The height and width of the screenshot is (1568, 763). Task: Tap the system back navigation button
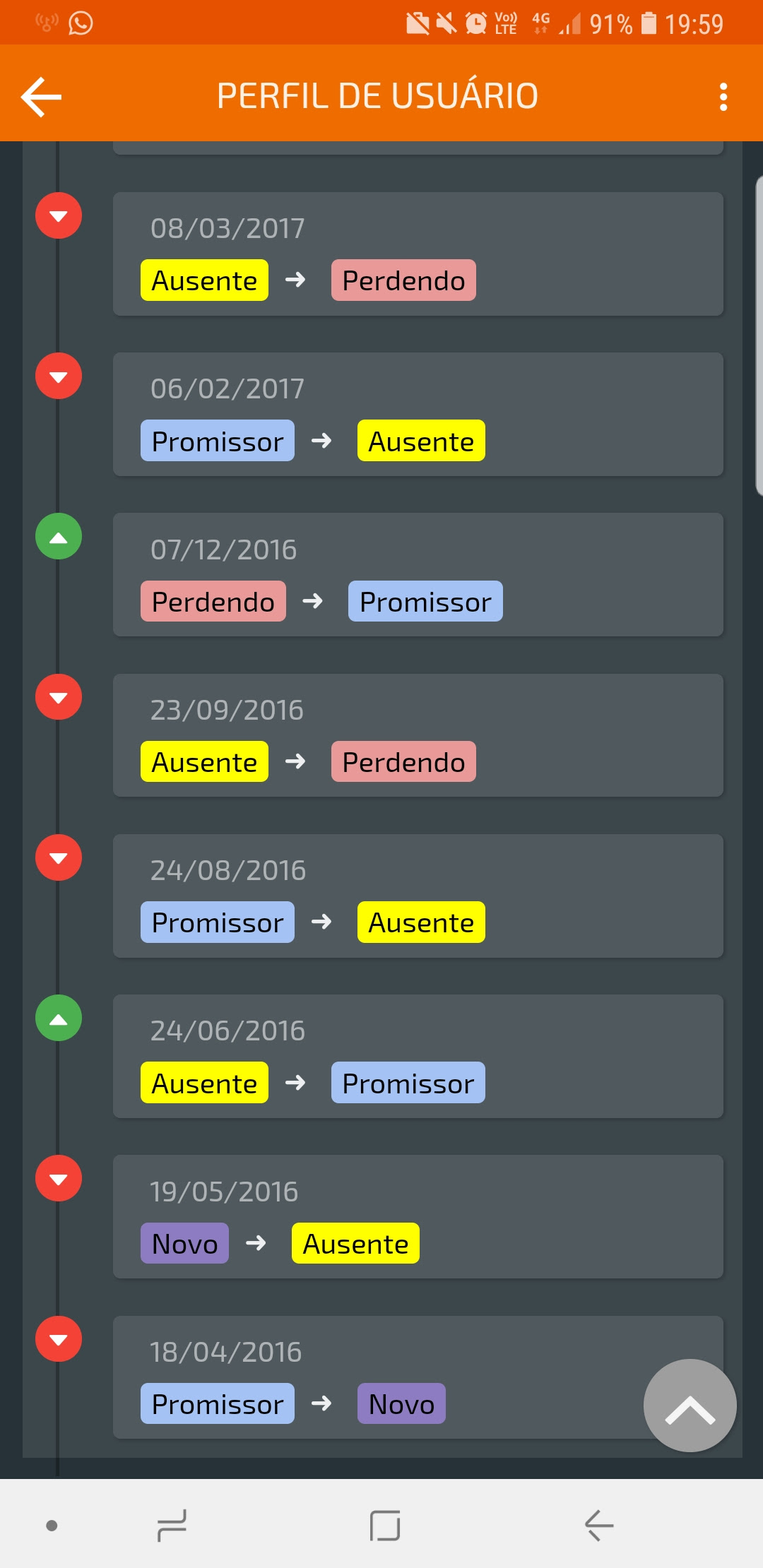(x=599, y=1526)
